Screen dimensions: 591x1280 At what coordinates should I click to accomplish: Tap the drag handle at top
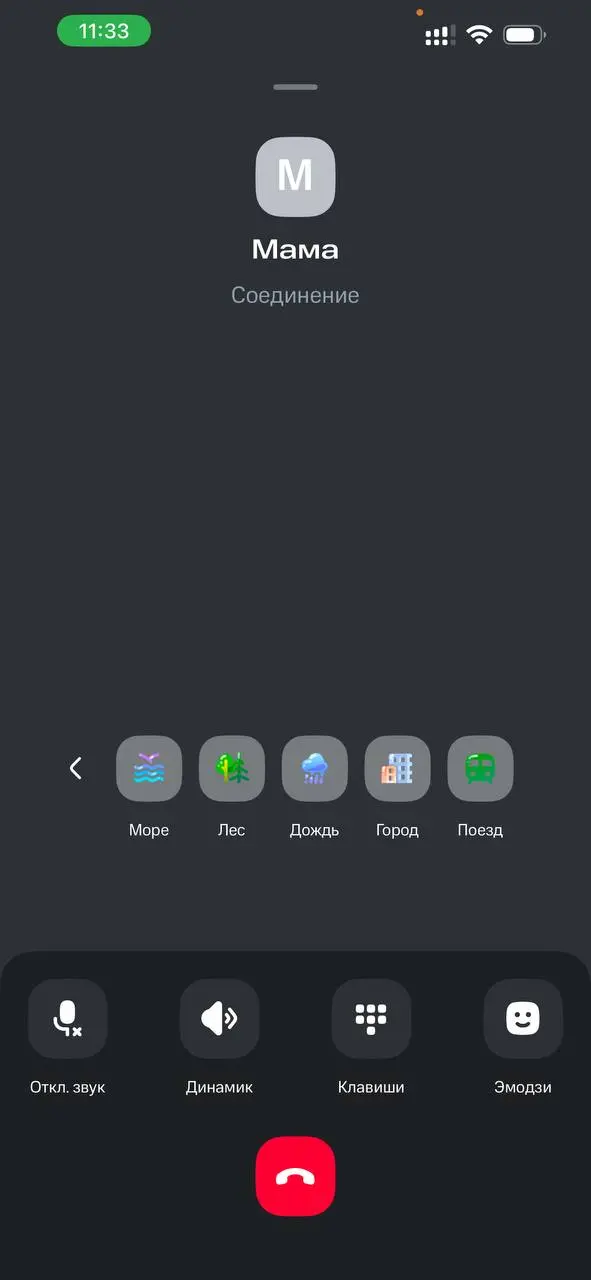pos(295,87)
